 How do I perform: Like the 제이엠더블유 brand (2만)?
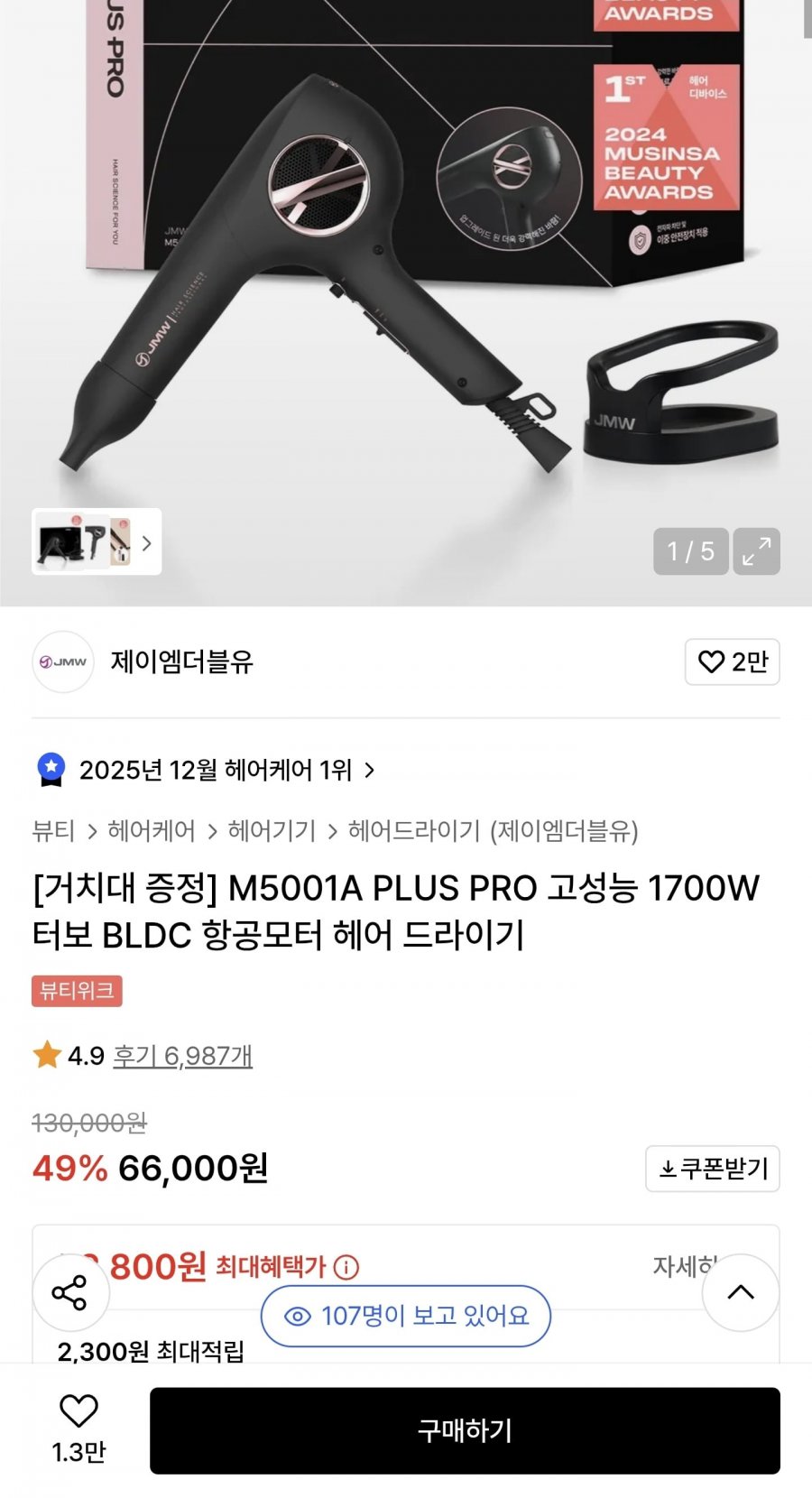(732, 662)
